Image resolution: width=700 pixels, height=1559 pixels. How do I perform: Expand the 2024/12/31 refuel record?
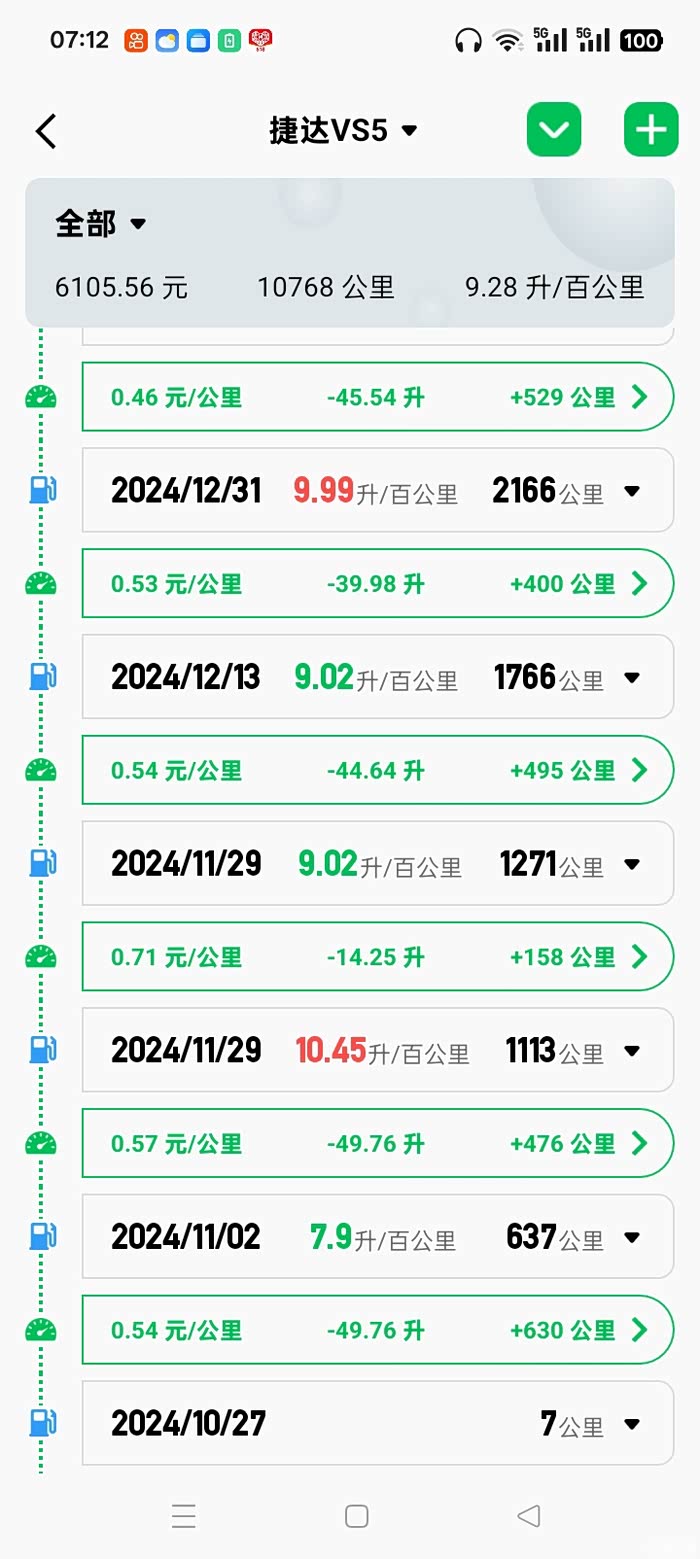pos(631,491)
